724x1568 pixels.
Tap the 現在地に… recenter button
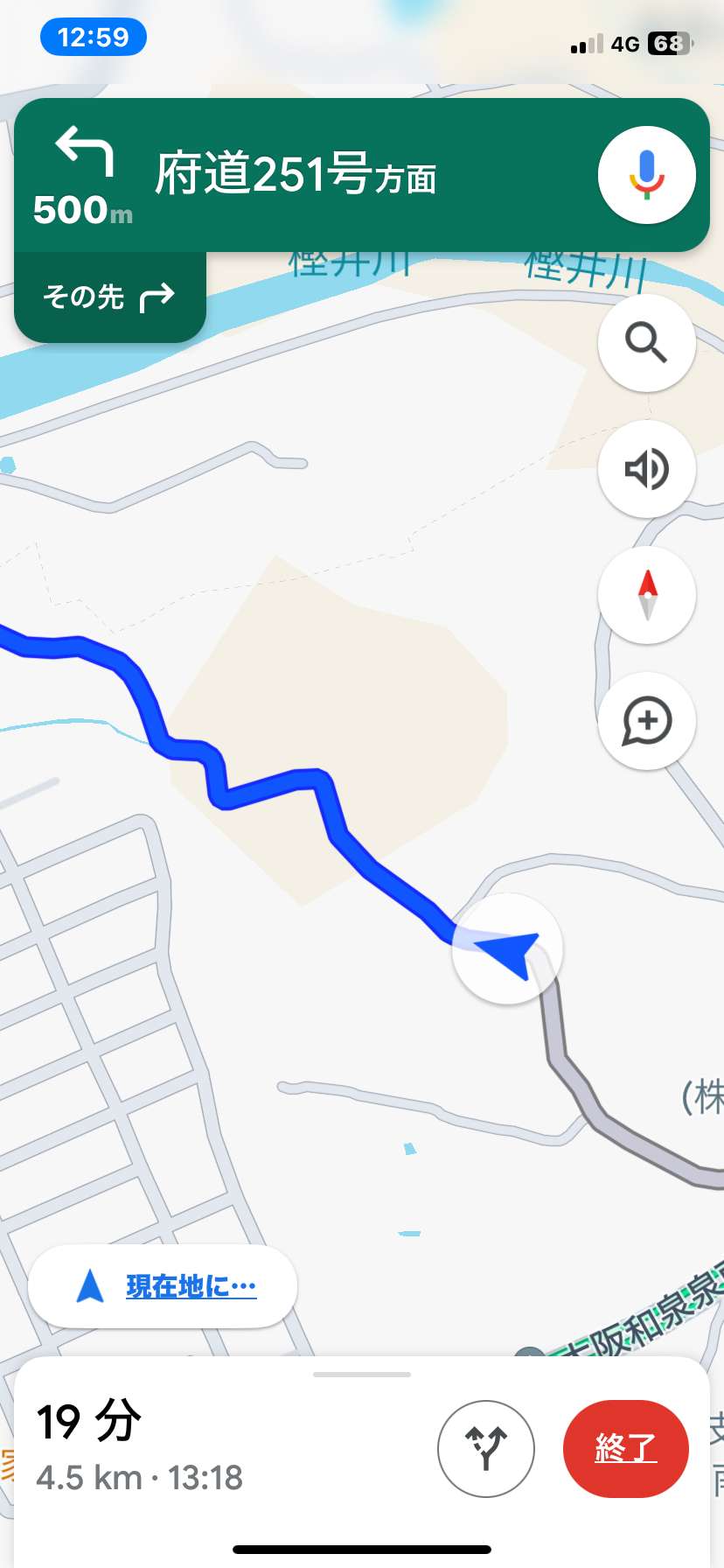163,1286
